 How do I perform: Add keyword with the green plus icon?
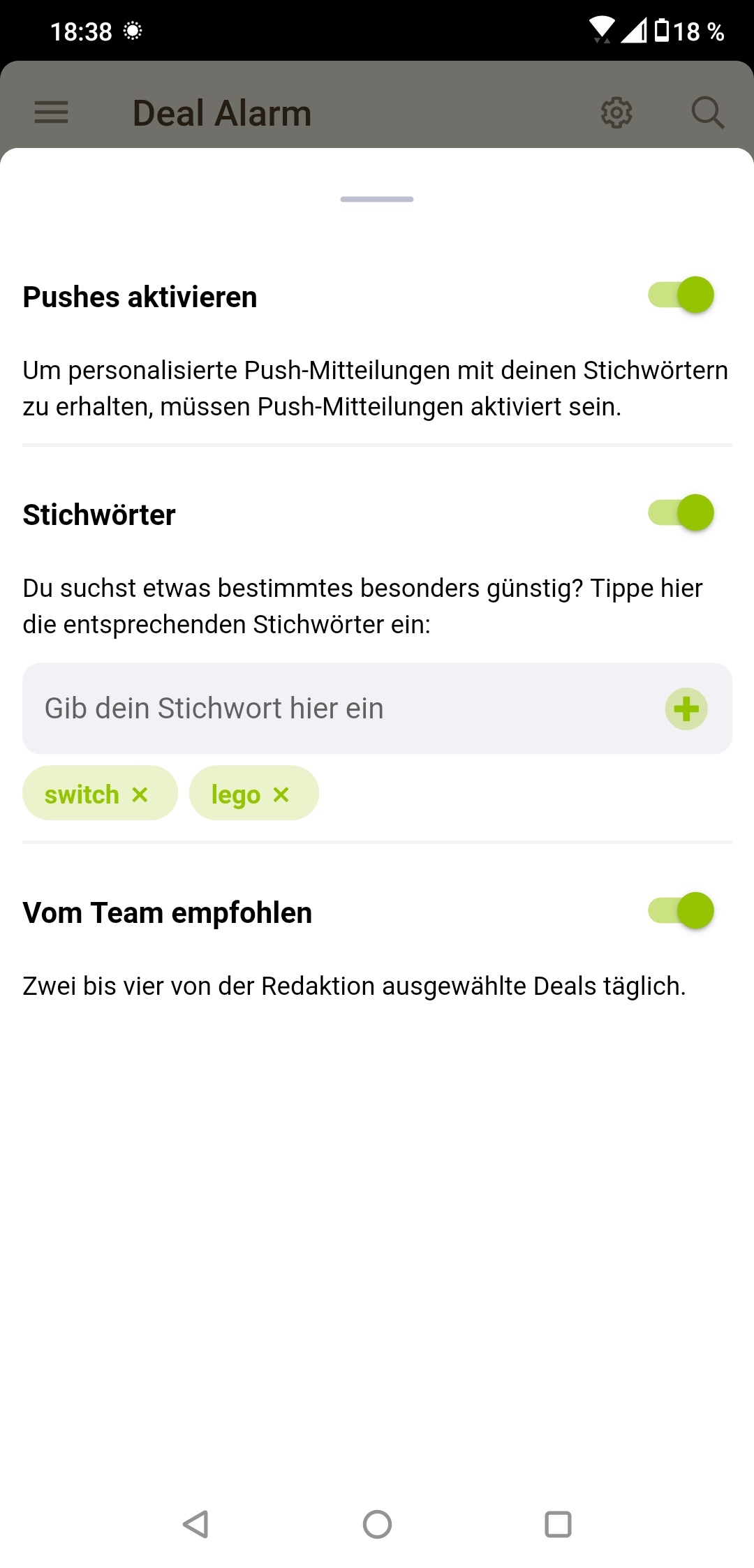pos(686,709)
